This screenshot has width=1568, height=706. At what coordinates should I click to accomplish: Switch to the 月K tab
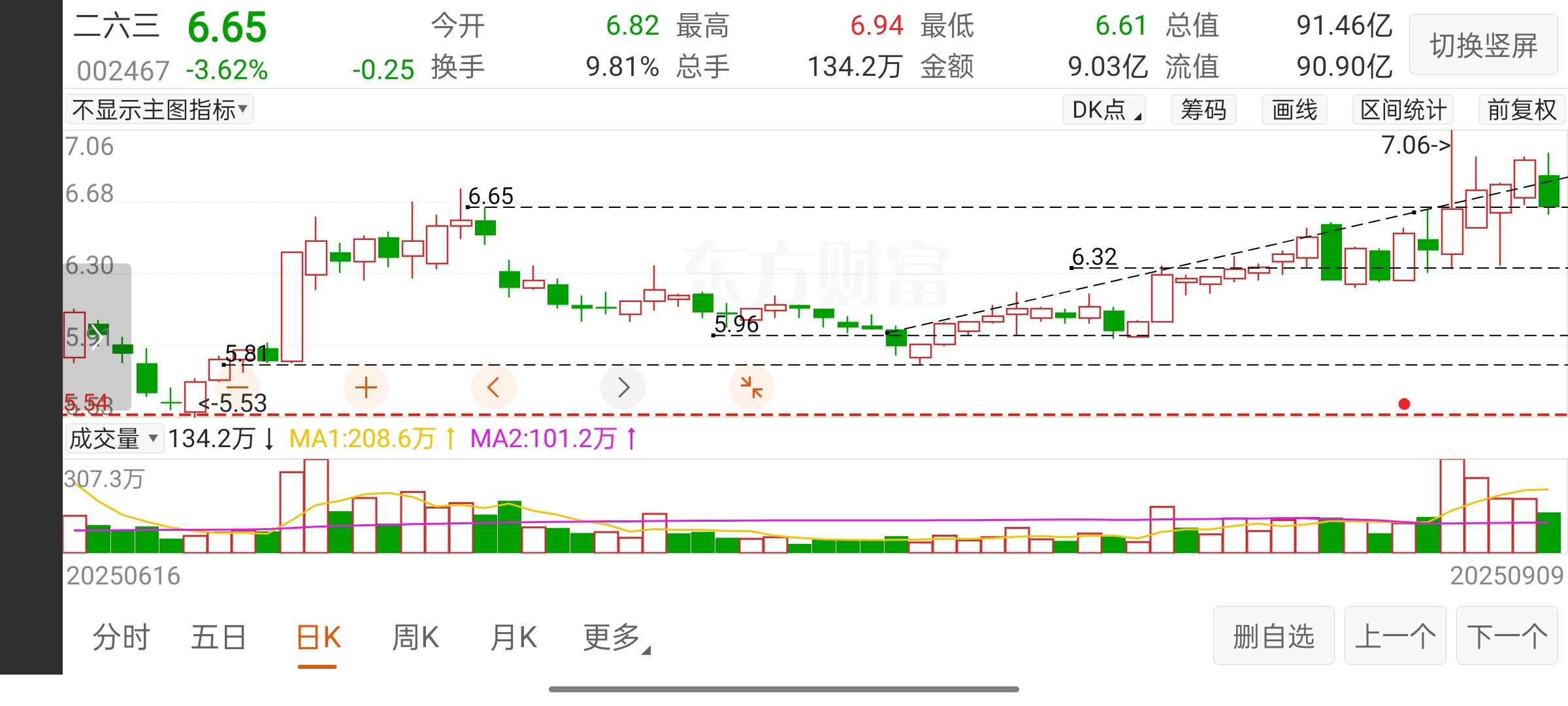(x=514, y=637)
